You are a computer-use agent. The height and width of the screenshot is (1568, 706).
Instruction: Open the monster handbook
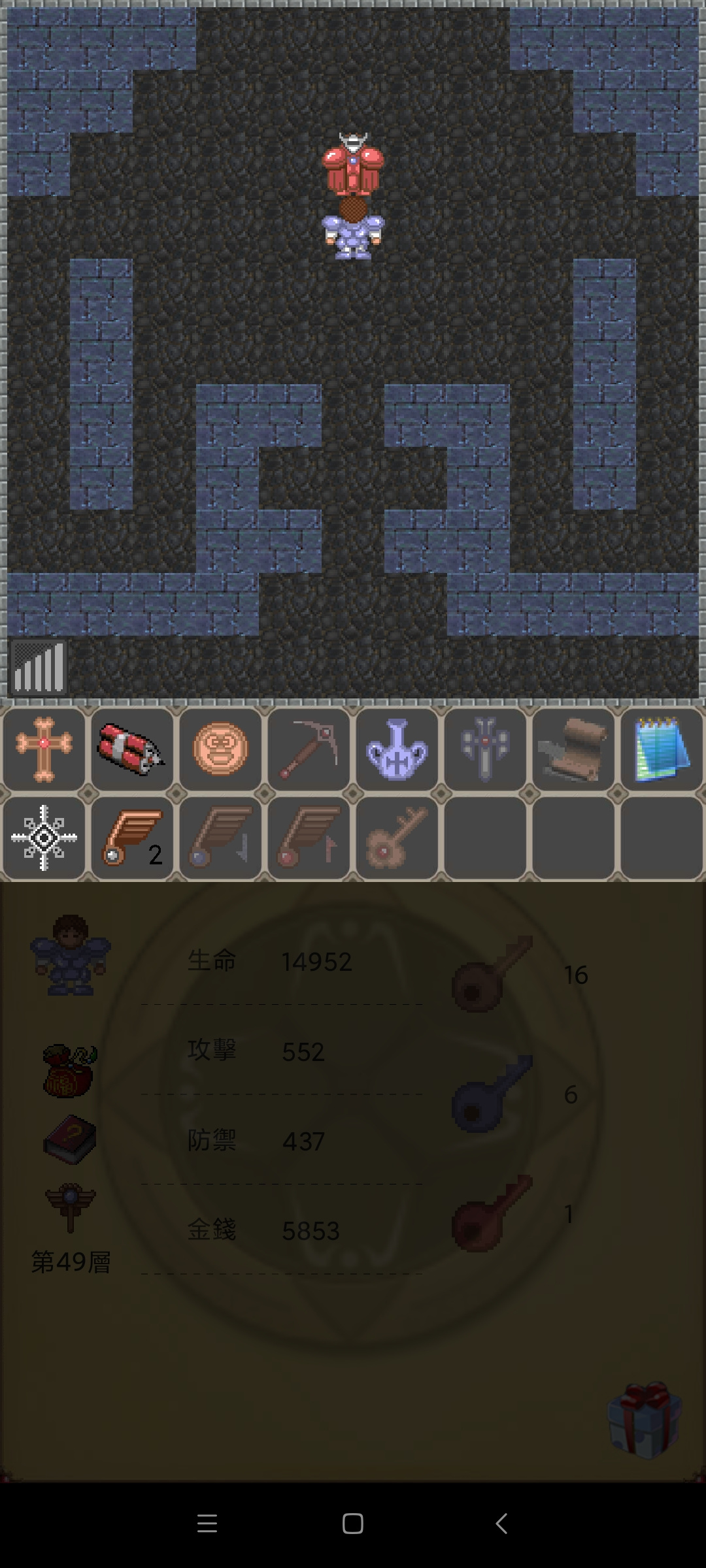coord(70,1139)
